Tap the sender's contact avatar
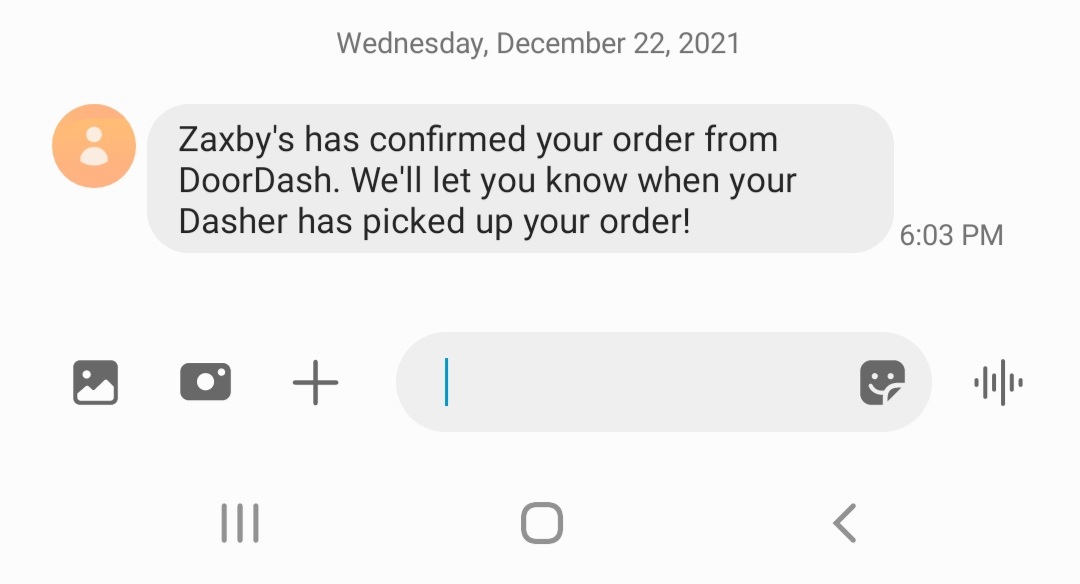The image size is (1080, 584). 94,146
